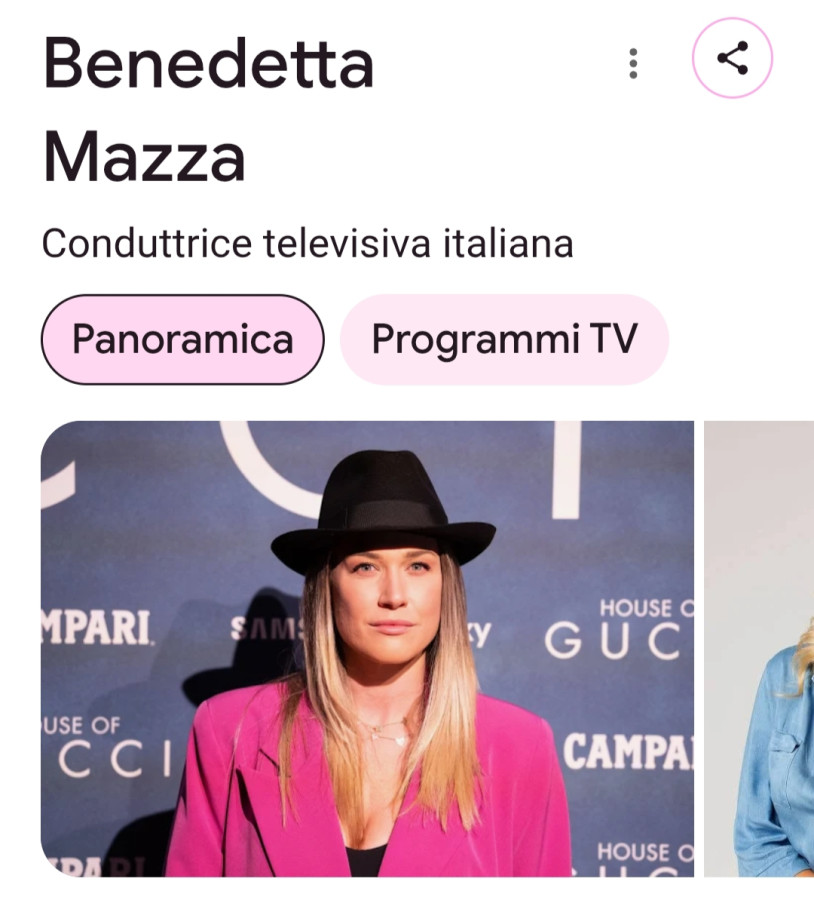
Task: Select the Panoramica chip
Action: coord(182,340)
